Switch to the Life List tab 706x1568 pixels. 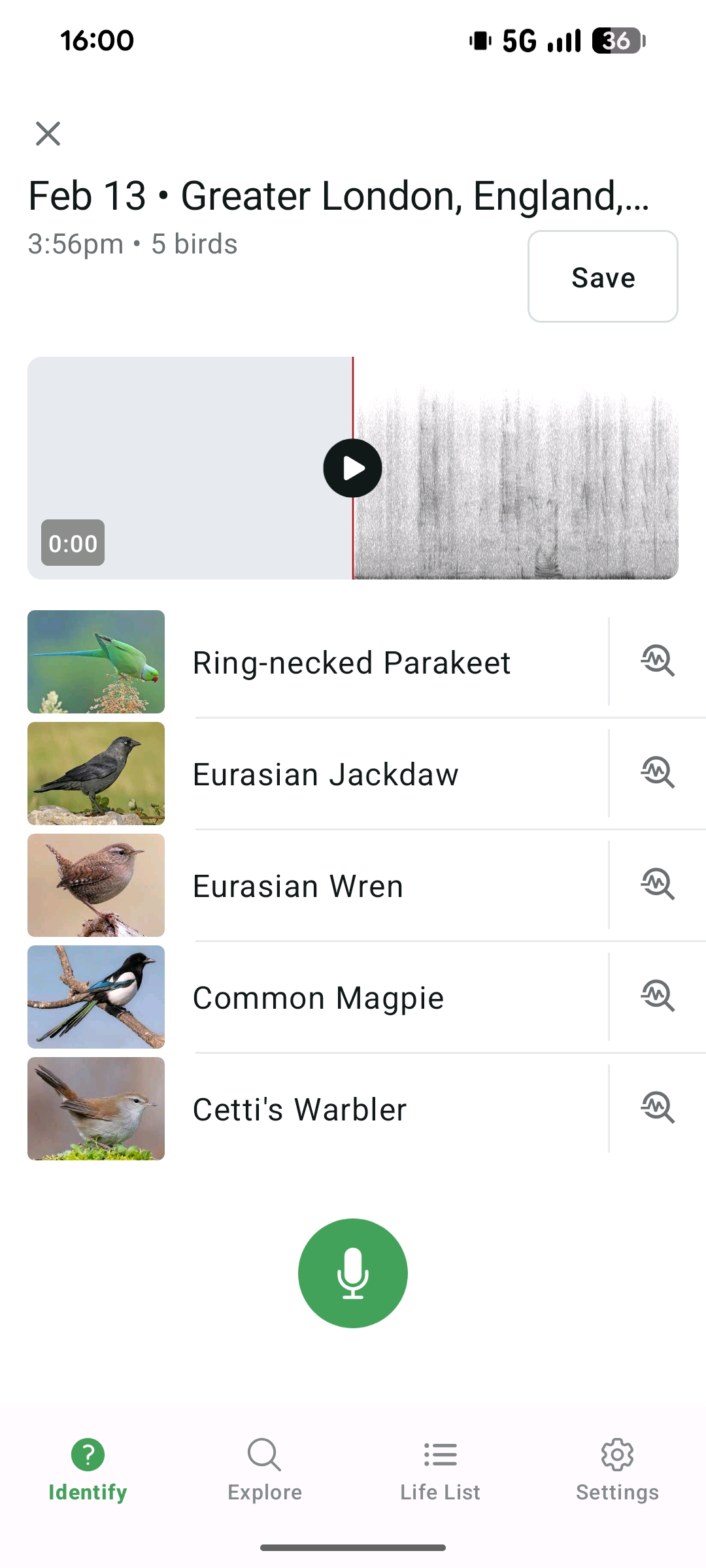(440, 1470)
